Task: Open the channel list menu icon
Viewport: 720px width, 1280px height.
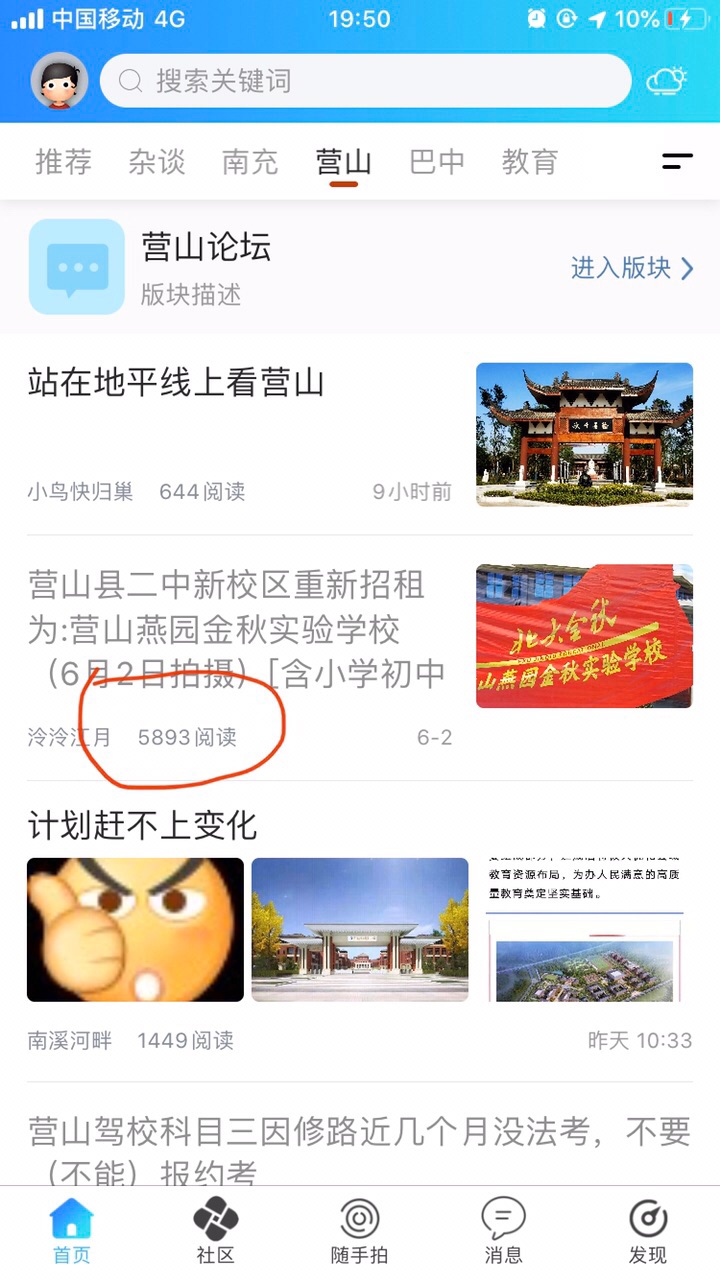Action: [677, 161]
